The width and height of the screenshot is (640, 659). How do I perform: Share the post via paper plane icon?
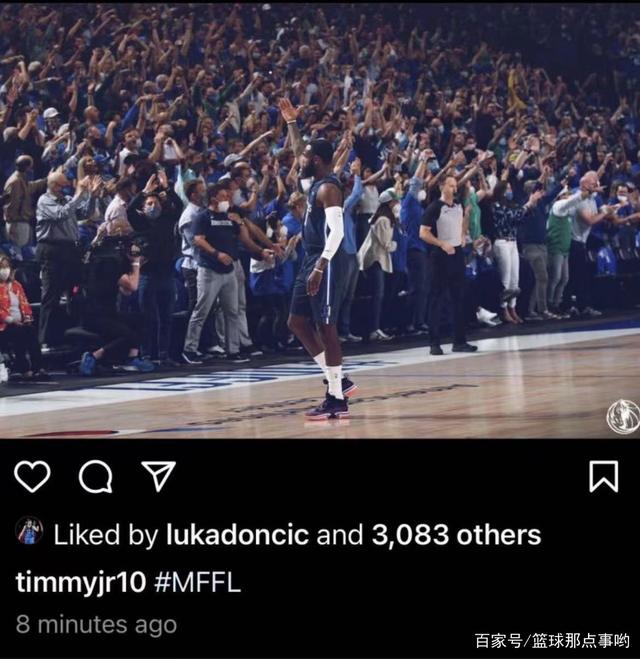(x=158, y=476)
